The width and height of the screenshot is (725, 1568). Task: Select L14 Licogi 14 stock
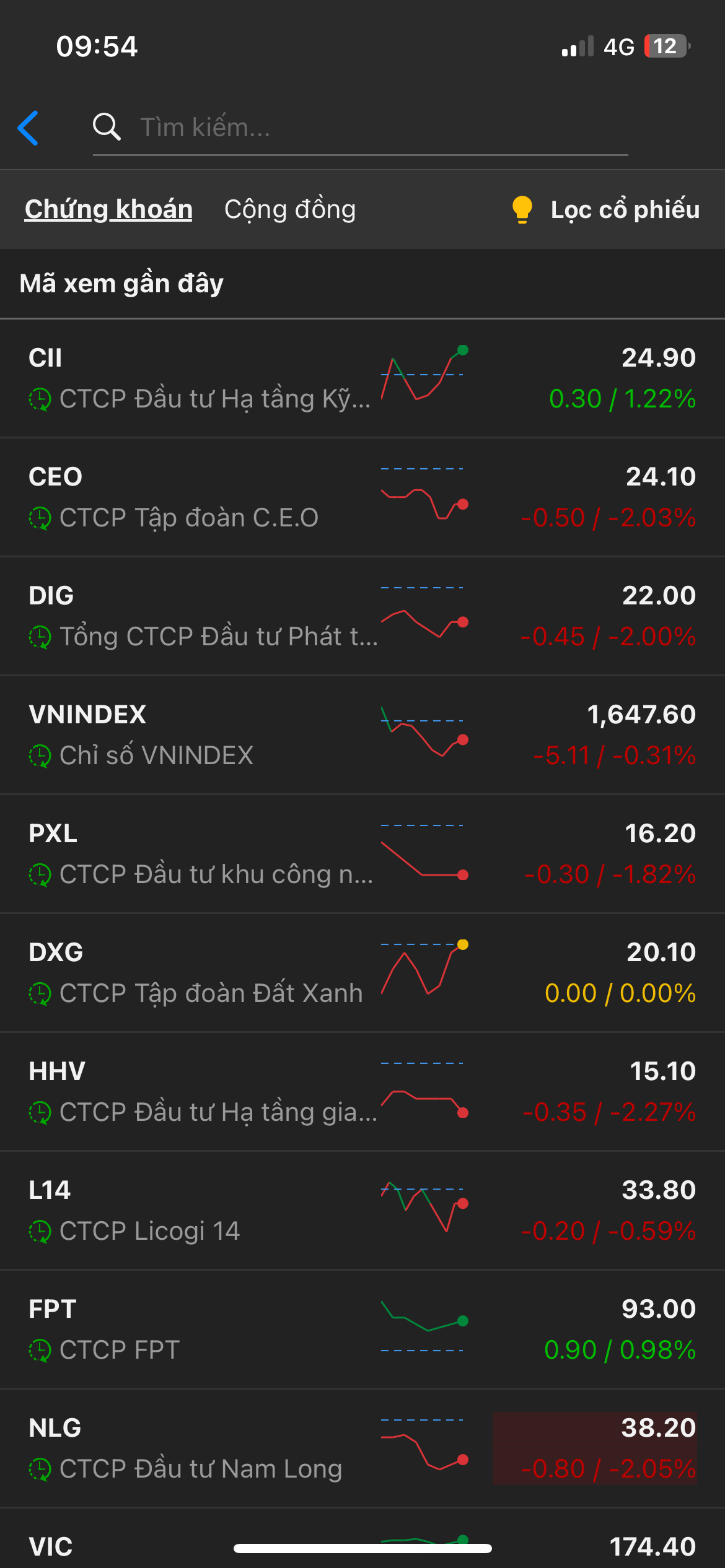click(x=362, y=1210)
